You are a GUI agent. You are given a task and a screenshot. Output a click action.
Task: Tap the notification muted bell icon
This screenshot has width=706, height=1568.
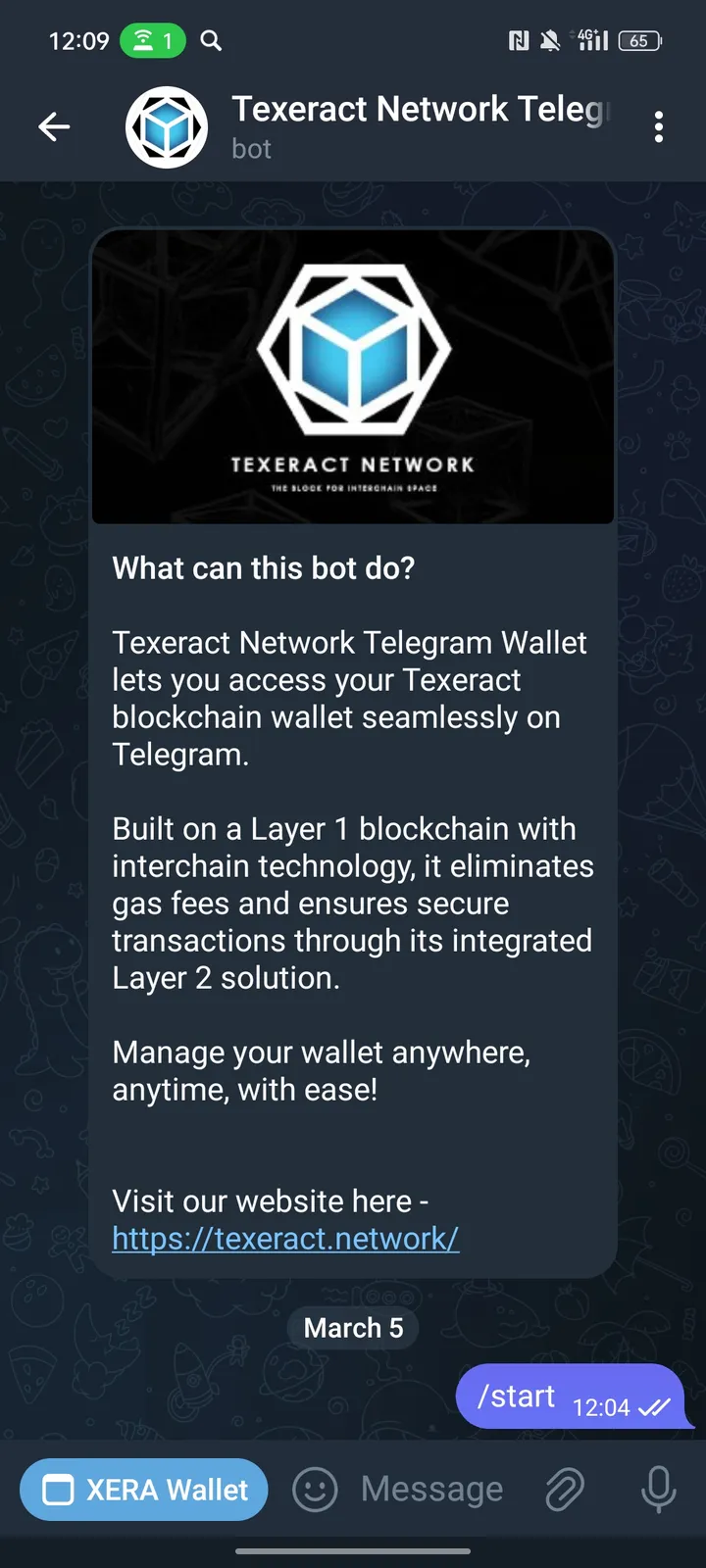(550, 40)
